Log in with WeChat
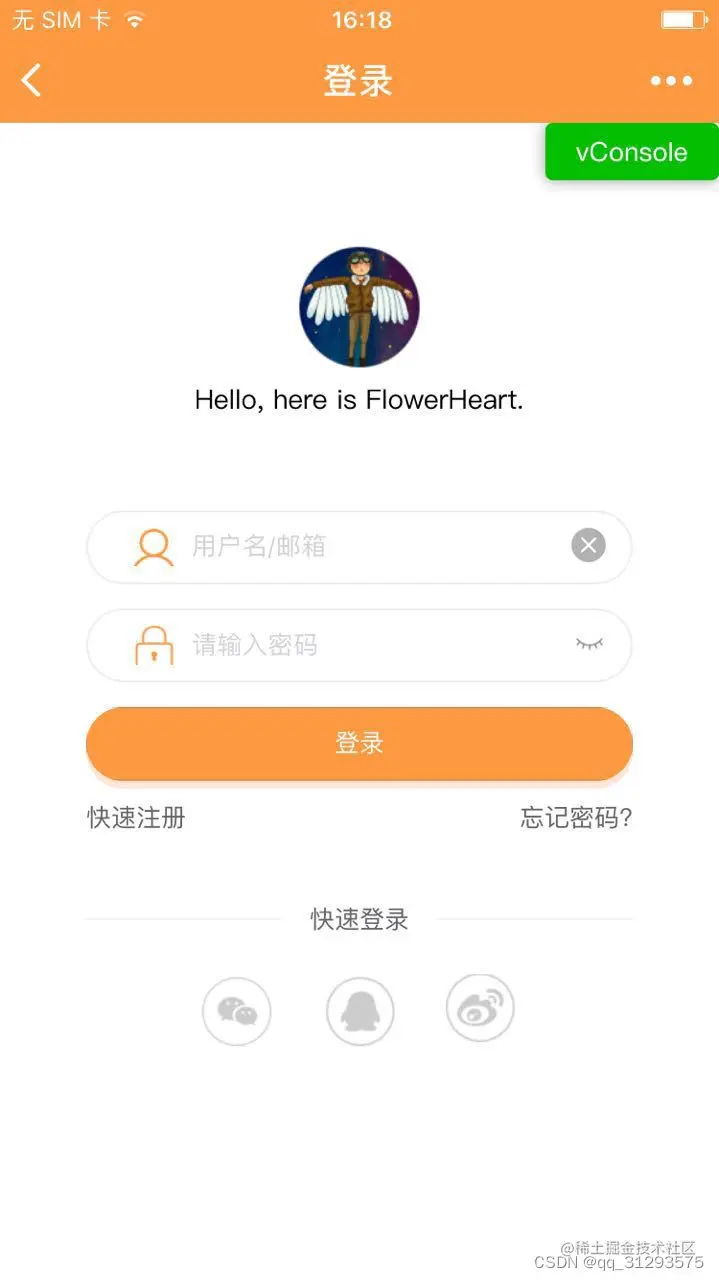The height and width of the screenshot is (1280, 719). pos(237,1012)
